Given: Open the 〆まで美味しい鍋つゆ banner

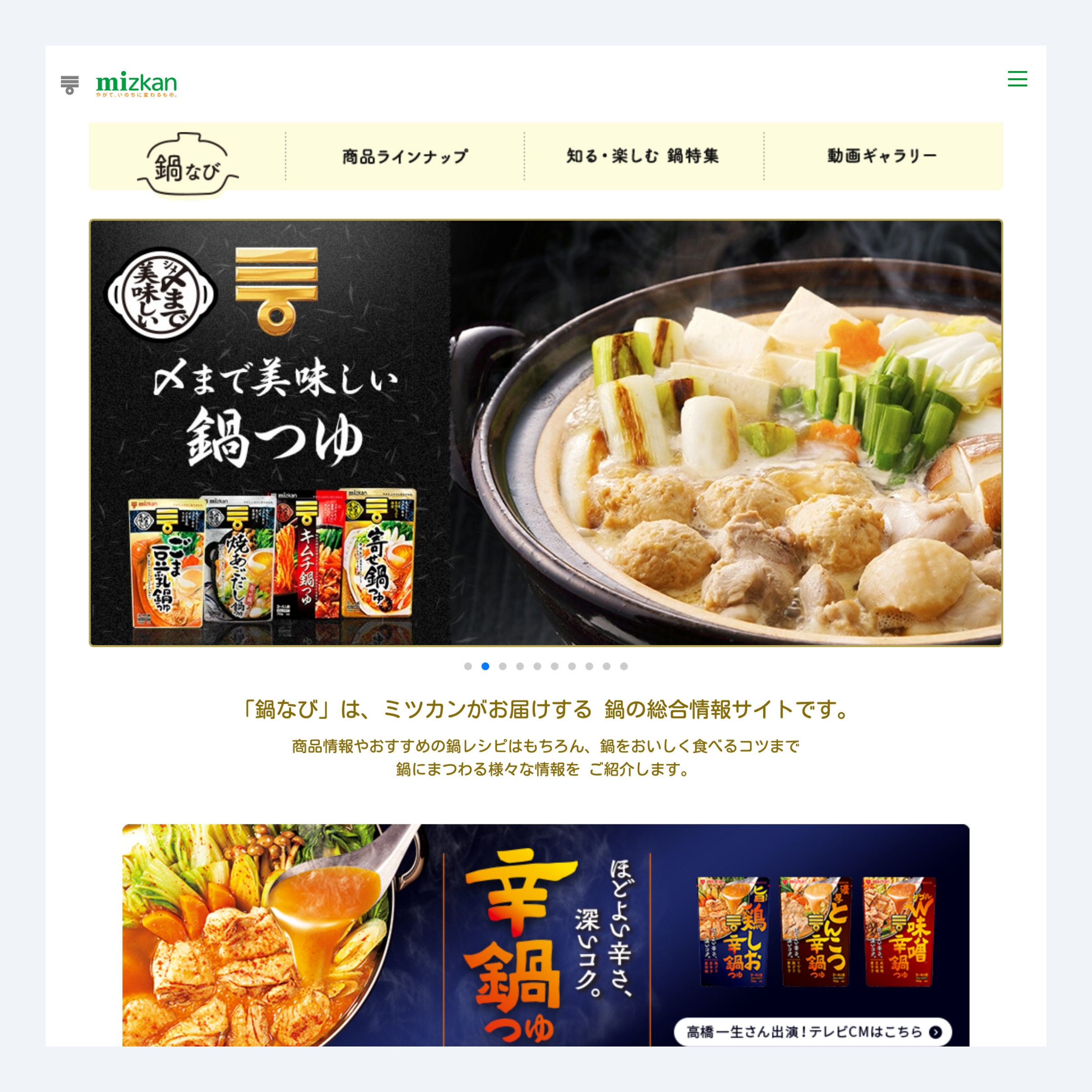Looking at the screenshot, I should pos(546,432).
